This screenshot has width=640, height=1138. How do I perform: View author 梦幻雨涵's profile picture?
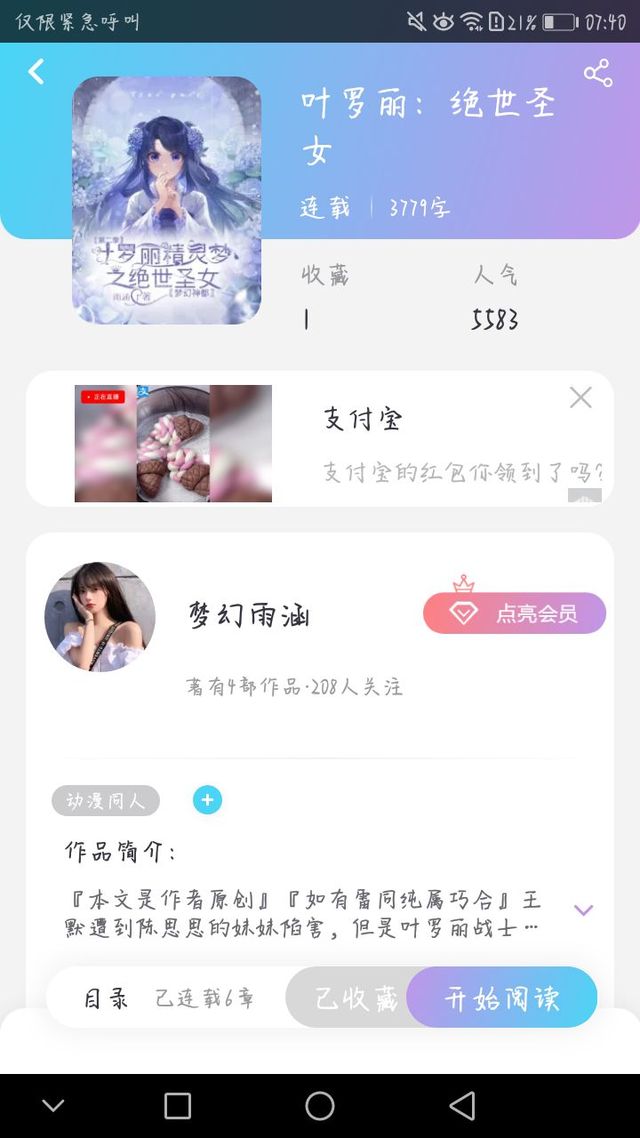[x=100, y=616]
